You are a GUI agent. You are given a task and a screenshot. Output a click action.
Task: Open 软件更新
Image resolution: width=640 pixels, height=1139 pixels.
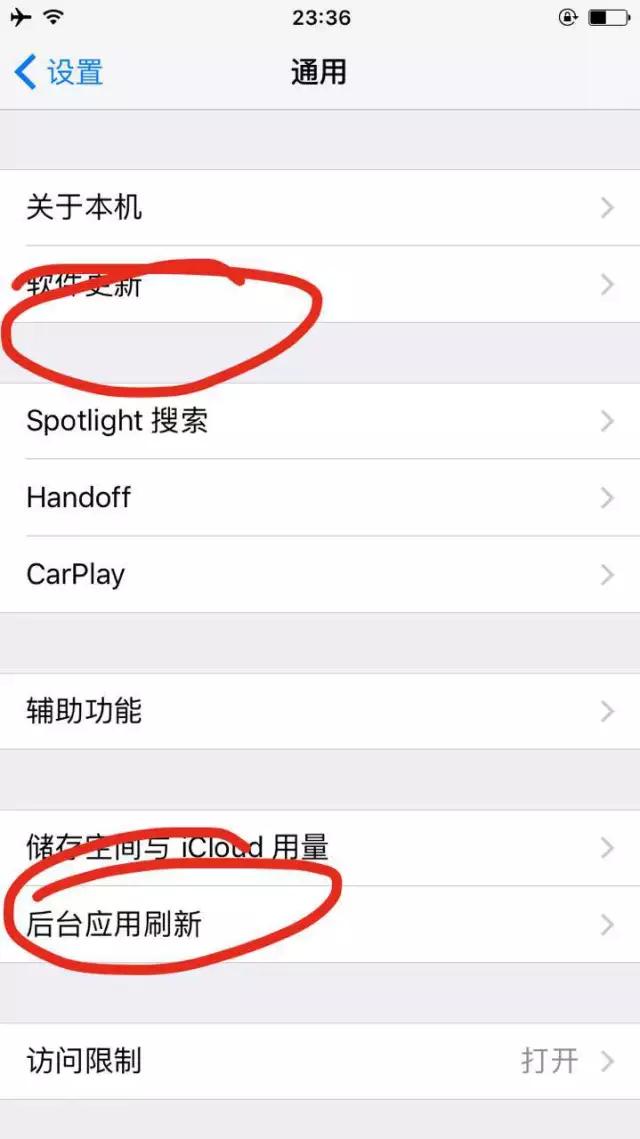point(320,285)
